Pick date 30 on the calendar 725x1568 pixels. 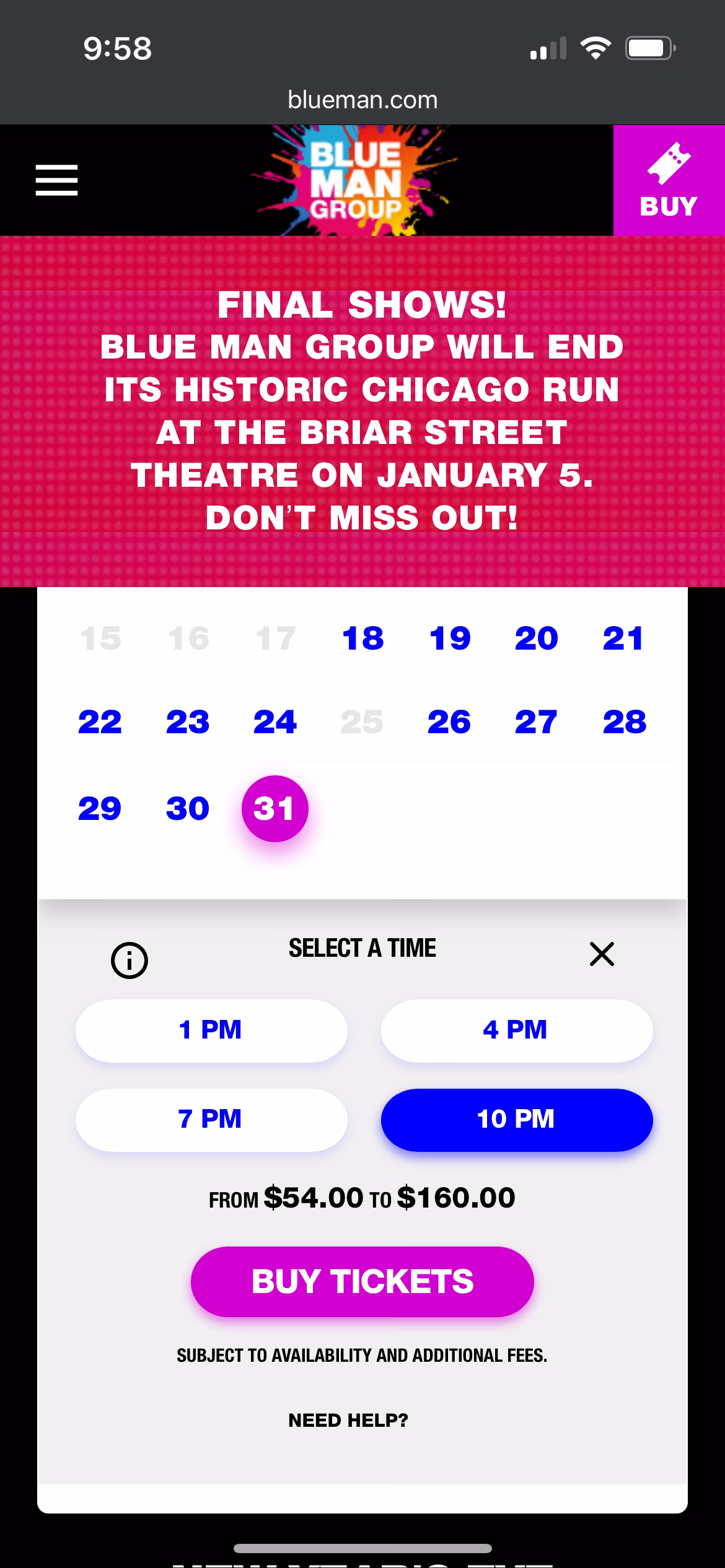click(x=188, y=809)
